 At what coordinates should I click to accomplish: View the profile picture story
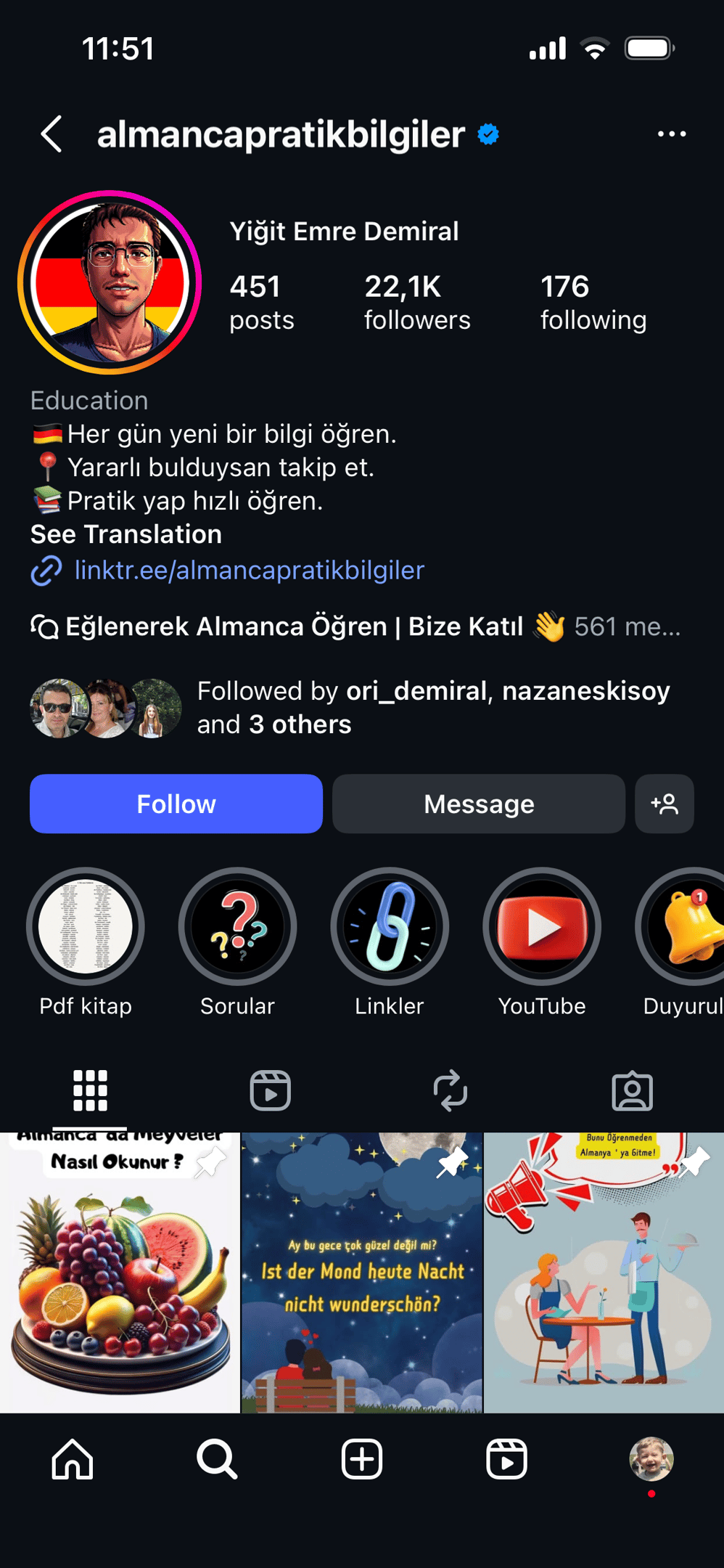pos(110,282)
